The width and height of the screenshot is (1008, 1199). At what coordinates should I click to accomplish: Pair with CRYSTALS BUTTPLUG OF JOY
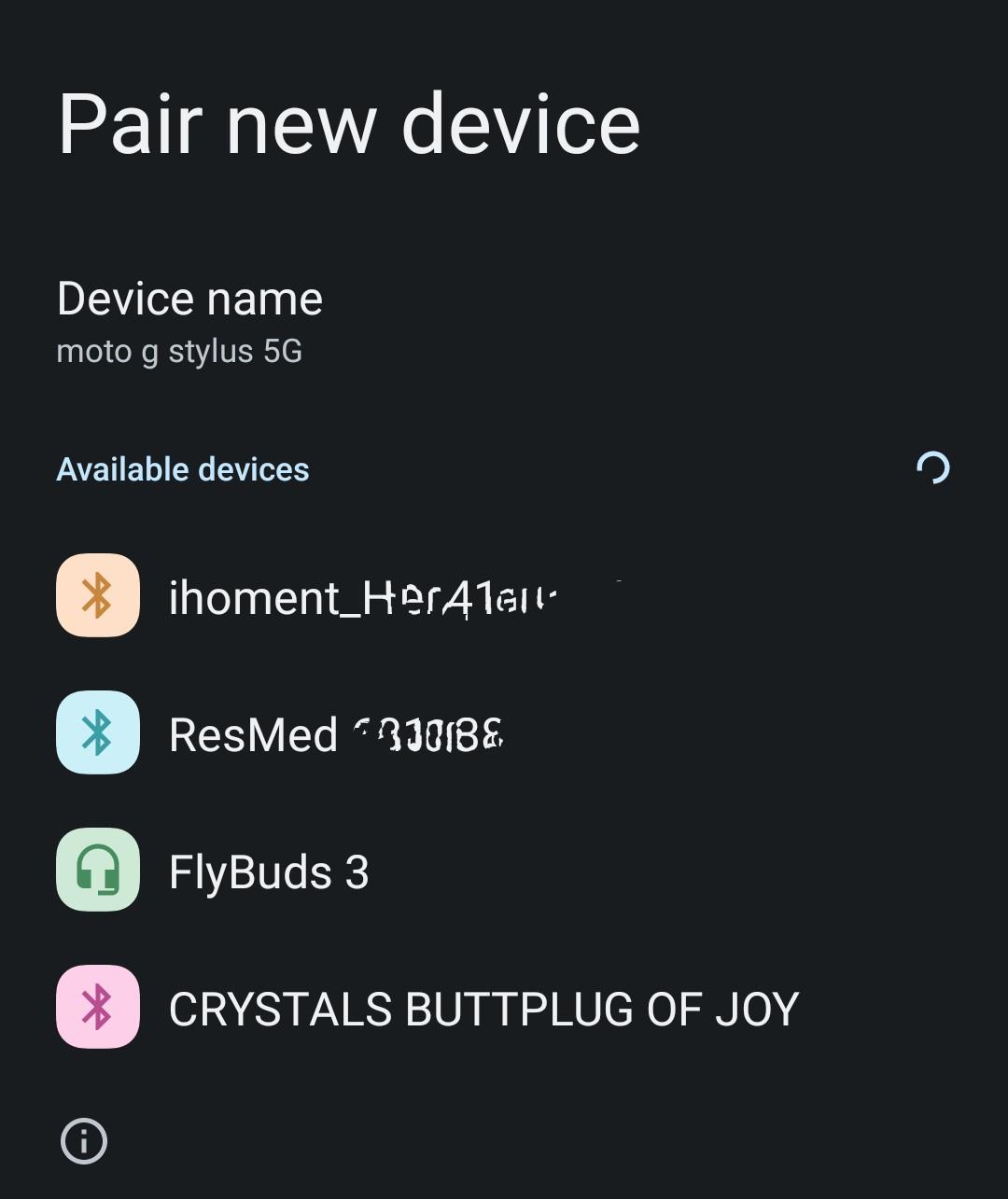(x=504, y=1007)
